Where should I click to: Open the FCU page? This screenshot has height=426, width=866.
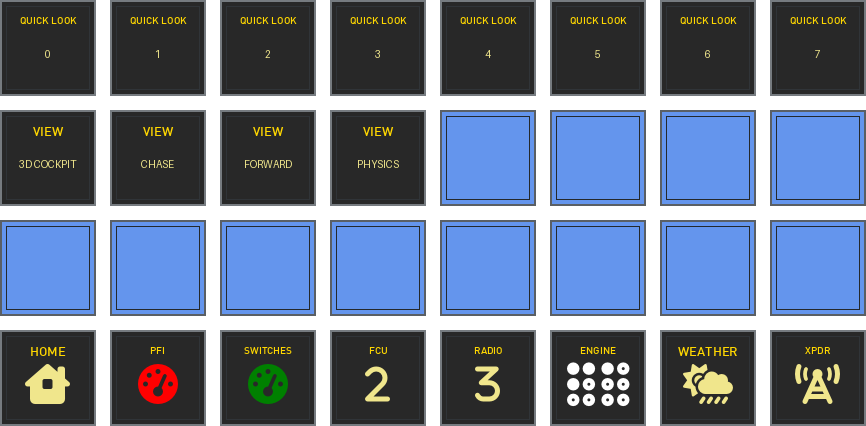tap(378, 378)
